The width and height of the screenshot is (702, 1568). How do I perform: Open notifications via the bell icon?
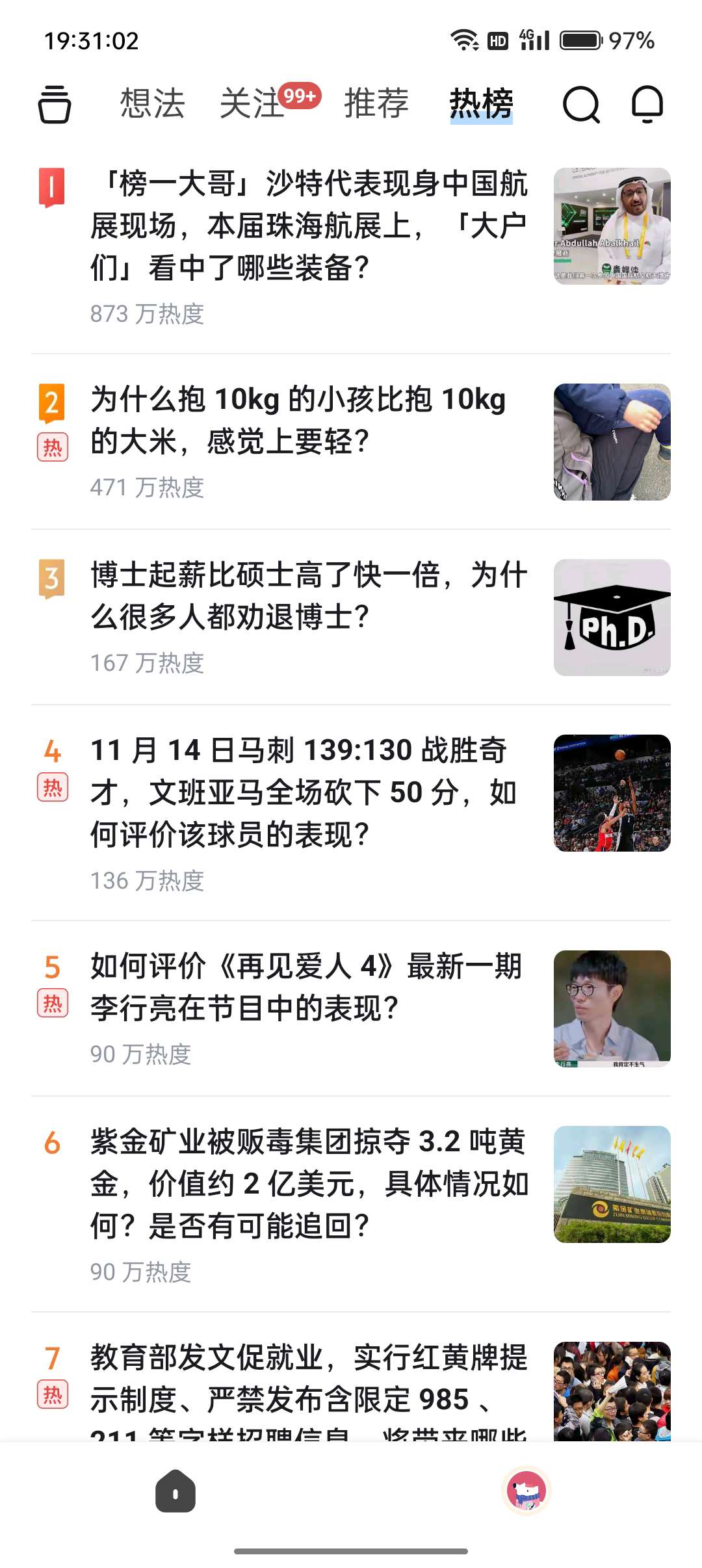(647, 105)
